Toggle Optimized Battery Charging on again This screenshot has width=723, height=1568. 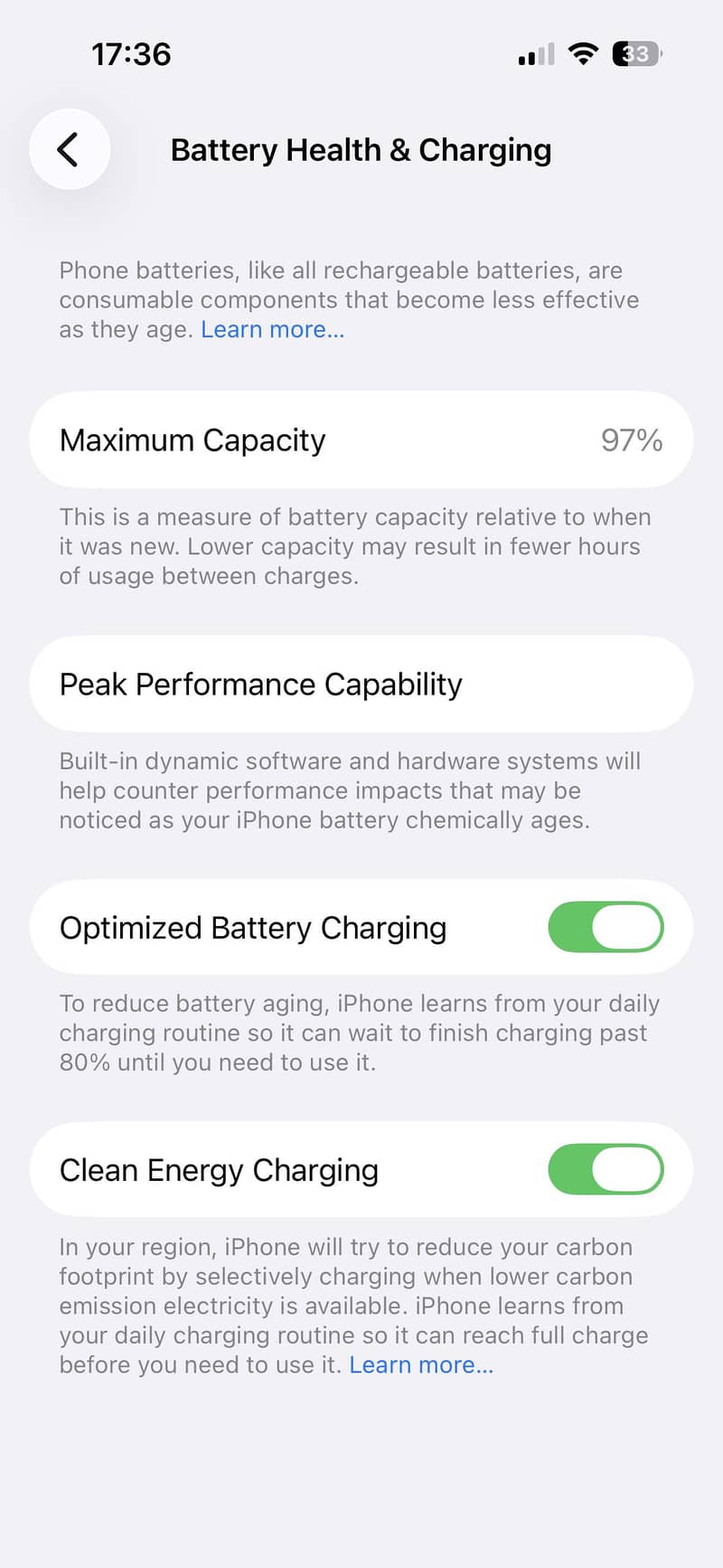(x=606, y=927)
